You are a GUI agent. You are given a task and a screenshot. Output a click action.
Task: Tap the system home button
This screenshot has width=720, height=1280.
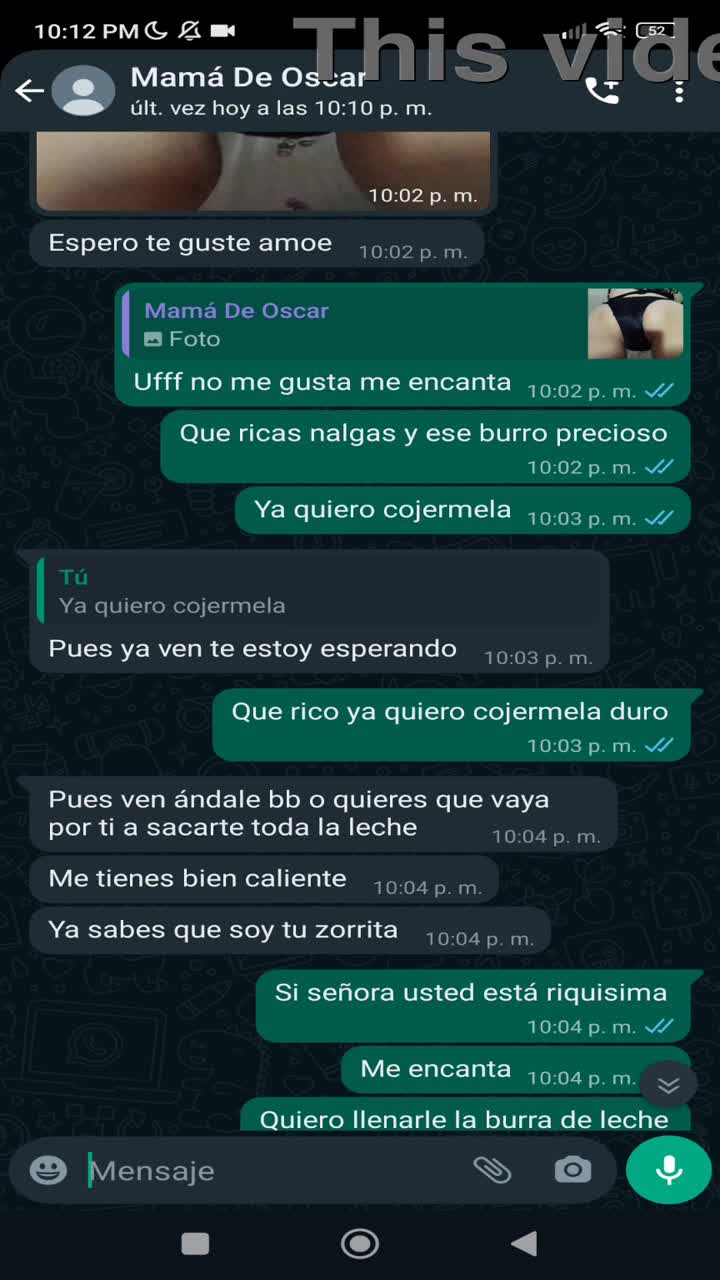(x=360, y=1244)
